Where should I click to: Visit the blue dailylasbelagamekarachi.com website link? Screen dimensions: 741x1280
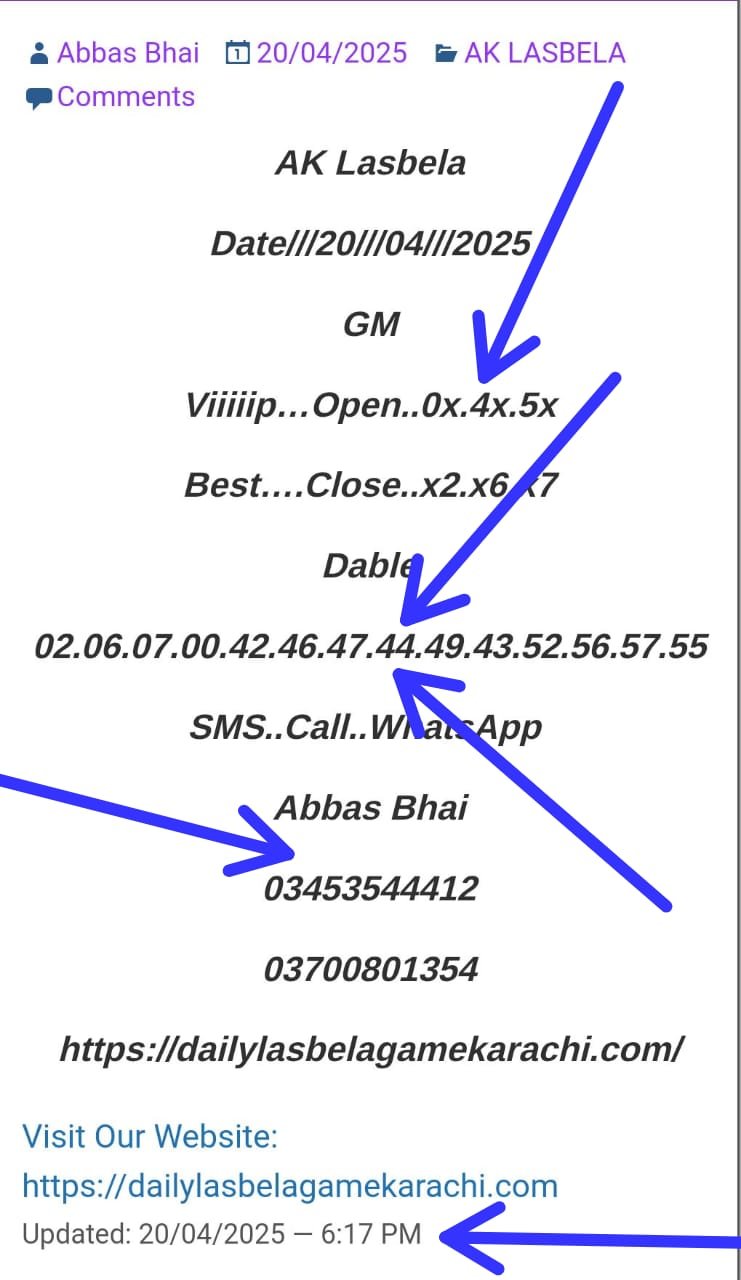pyautogui.click(x=290, y=1186)
